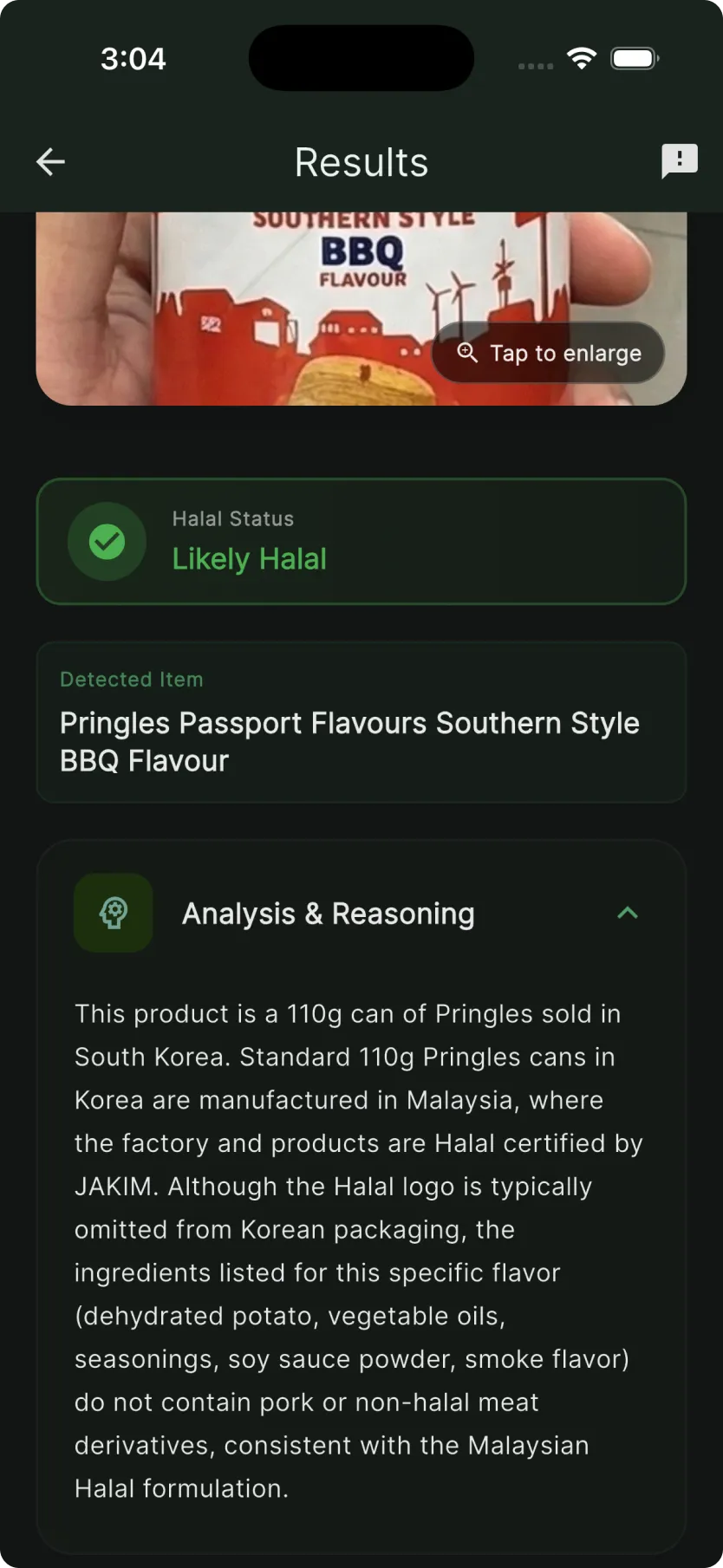The height and width of the screenshot is (1568, 723).
Task: Tap the green checkmark Halal status icon
Action: [107, 541]
